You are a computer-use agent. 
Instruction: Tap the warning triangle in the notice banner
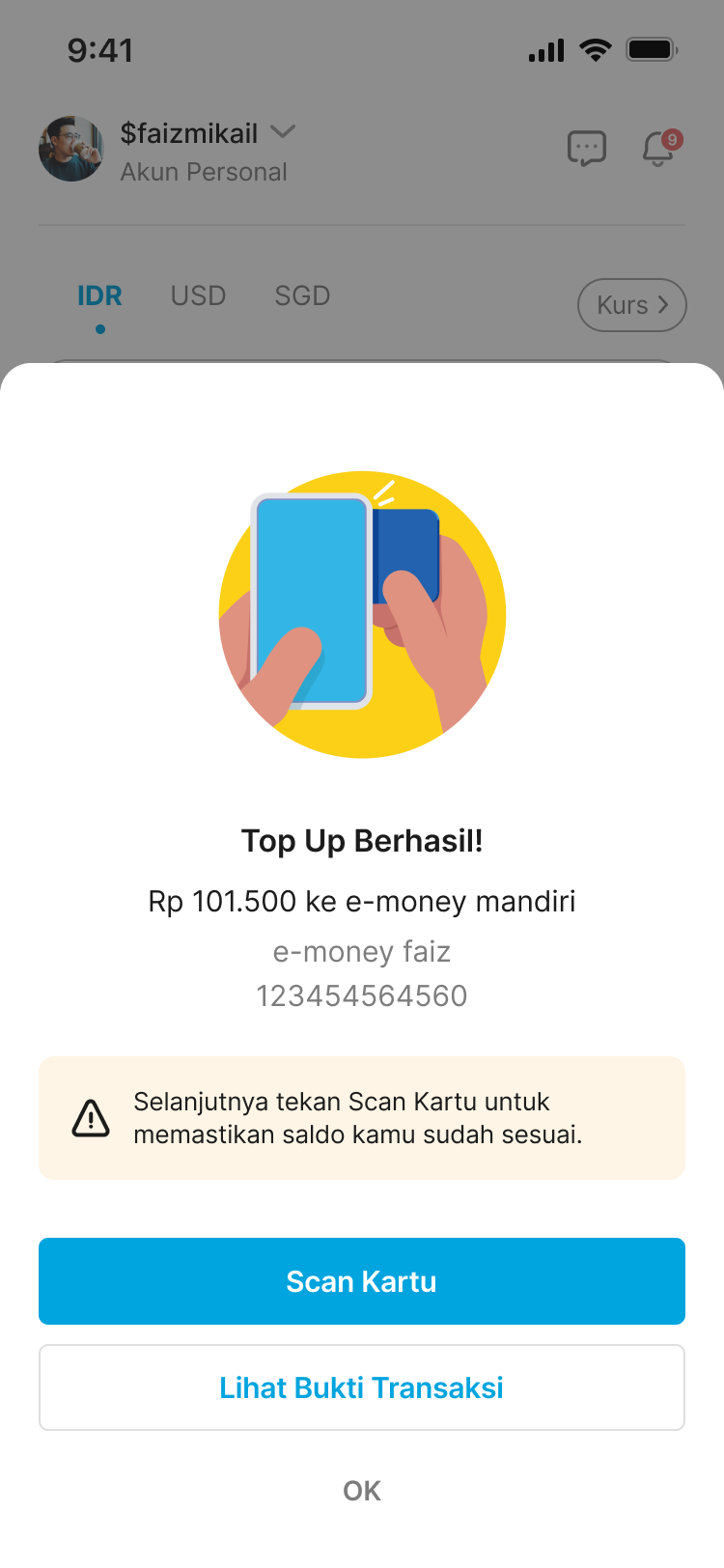click(x=91, y=1118)
